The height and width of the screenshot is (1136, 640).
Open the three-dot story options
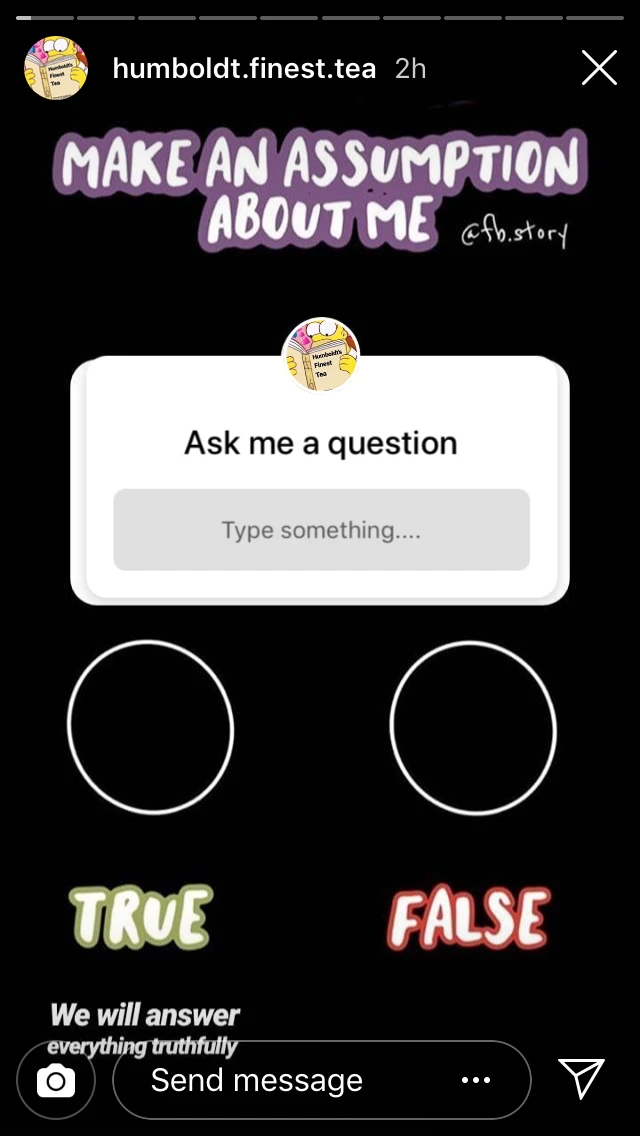[475, 1080]
